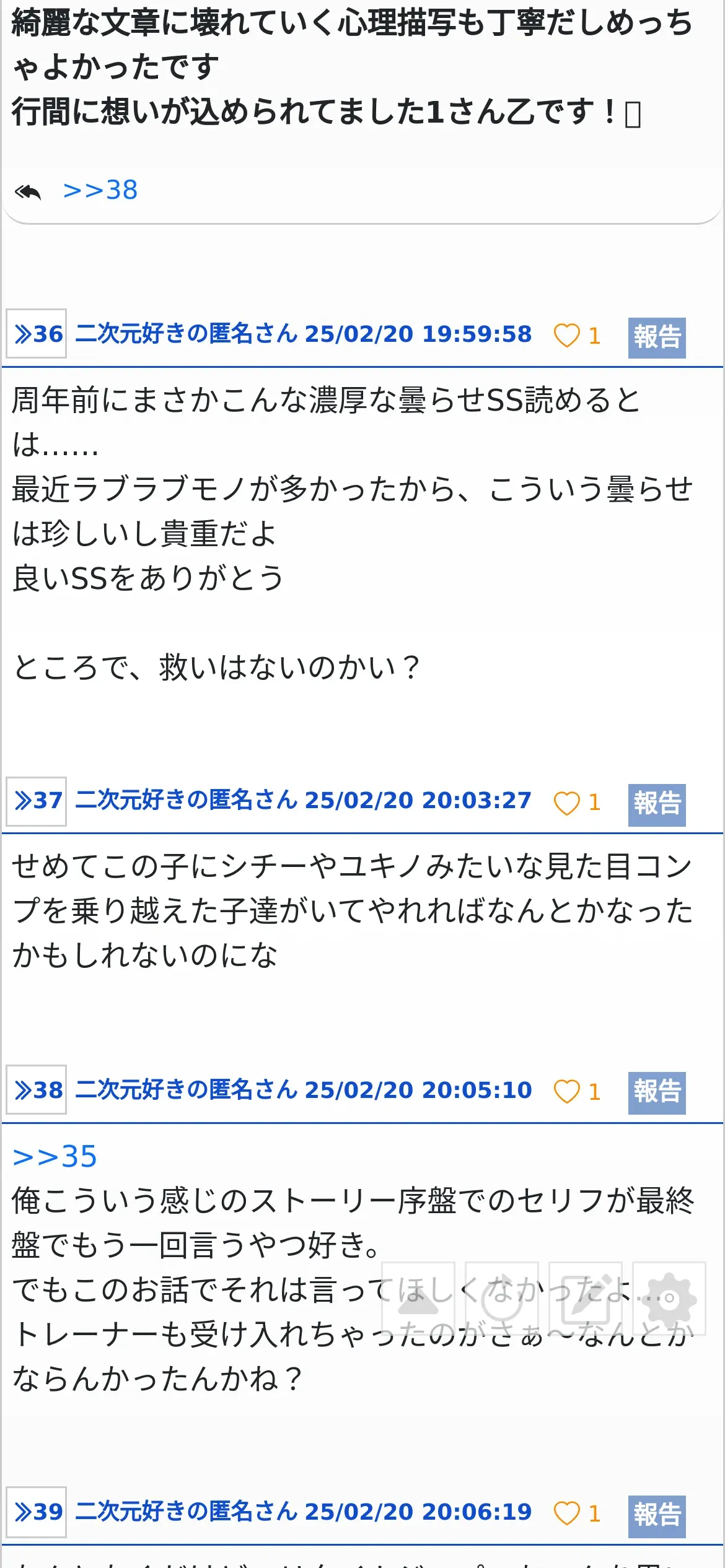Like post 36 with the heart icon
Image resolution: width=725 pixels, height=1568 pixels.
[566, 336]
